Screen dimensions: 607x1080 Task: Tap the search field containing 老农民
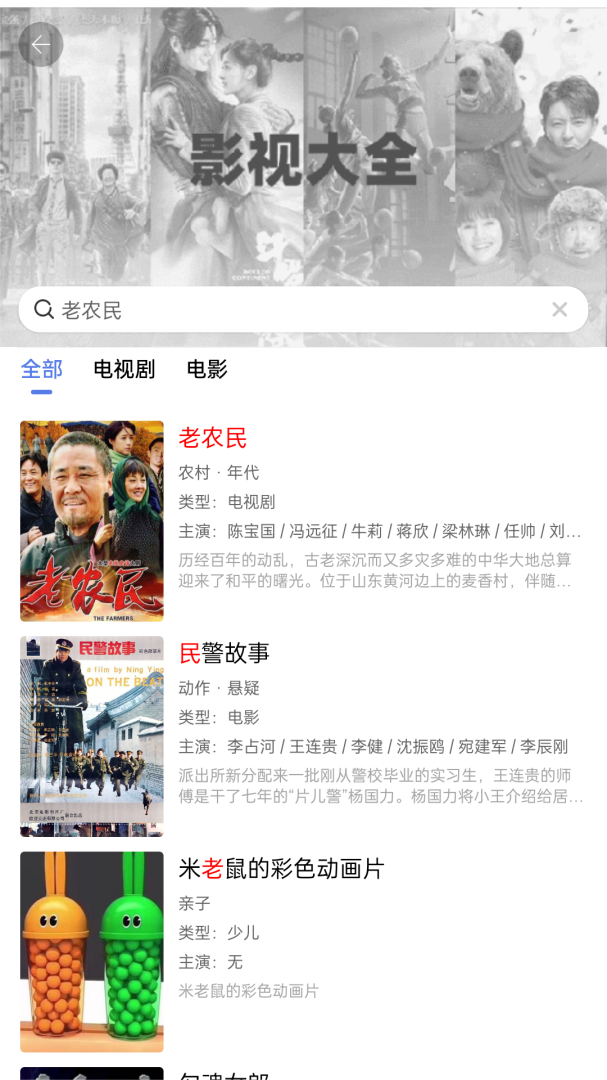click(x=290, y=310)
